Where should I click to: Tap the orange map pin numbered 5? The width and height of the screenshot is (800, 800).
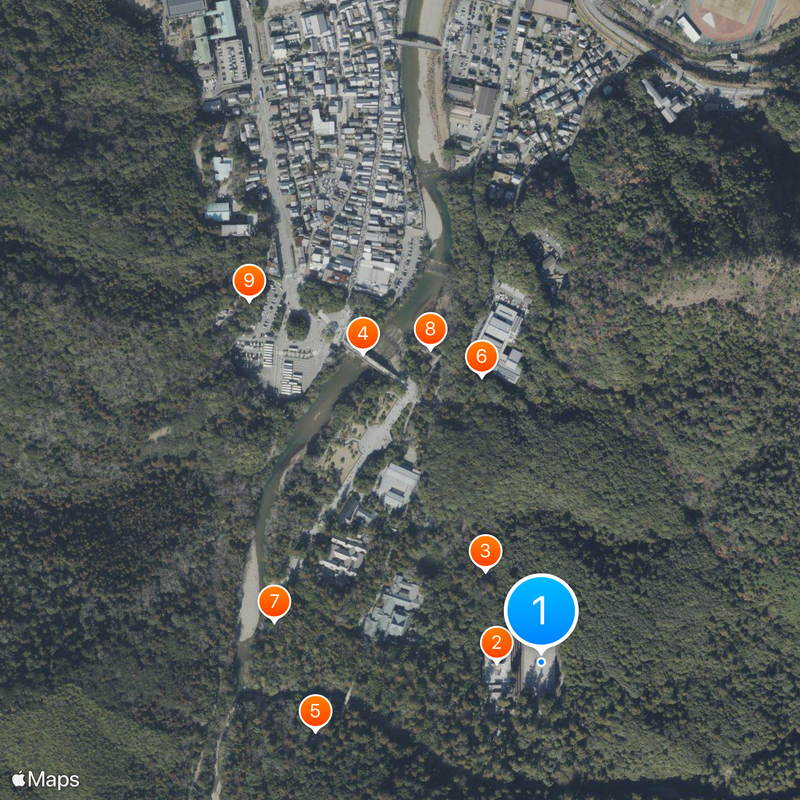[x=315, y=711]
